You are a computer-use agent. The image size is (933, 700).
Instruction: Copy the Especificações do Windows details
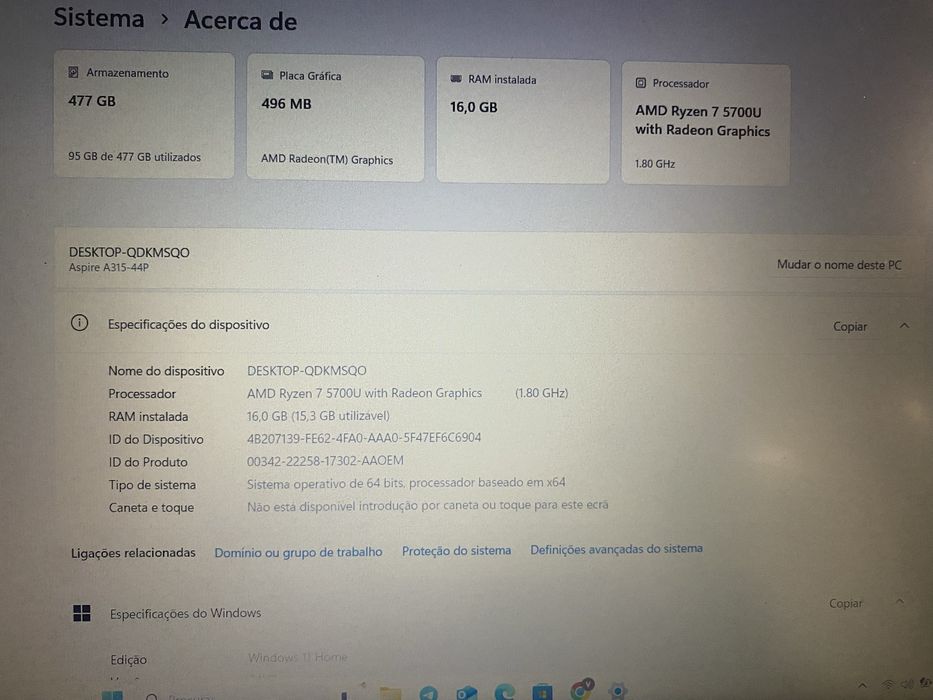click(846, 604)
